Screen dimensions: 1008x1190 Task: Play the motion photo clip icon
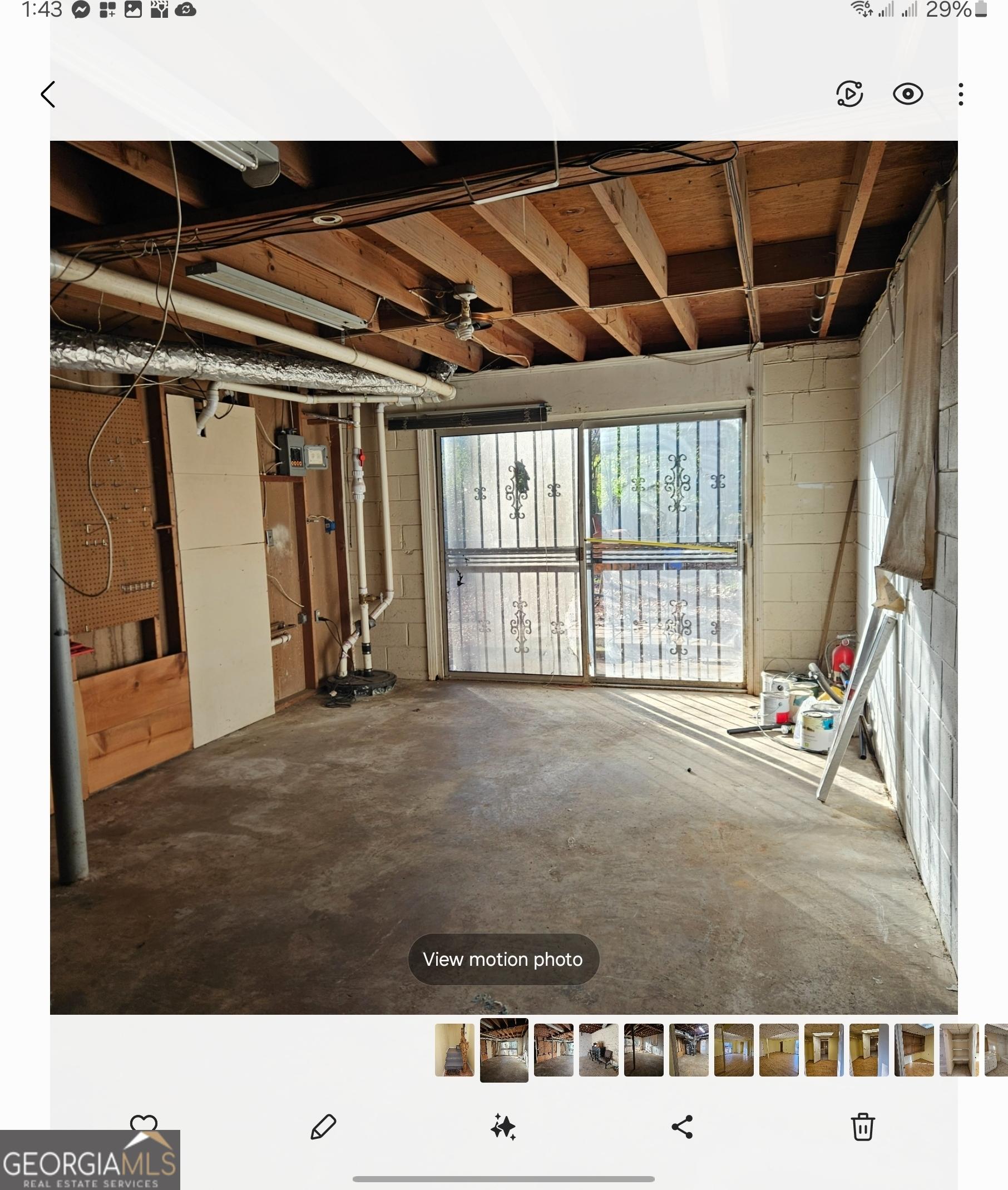click(x=849, y=95)
